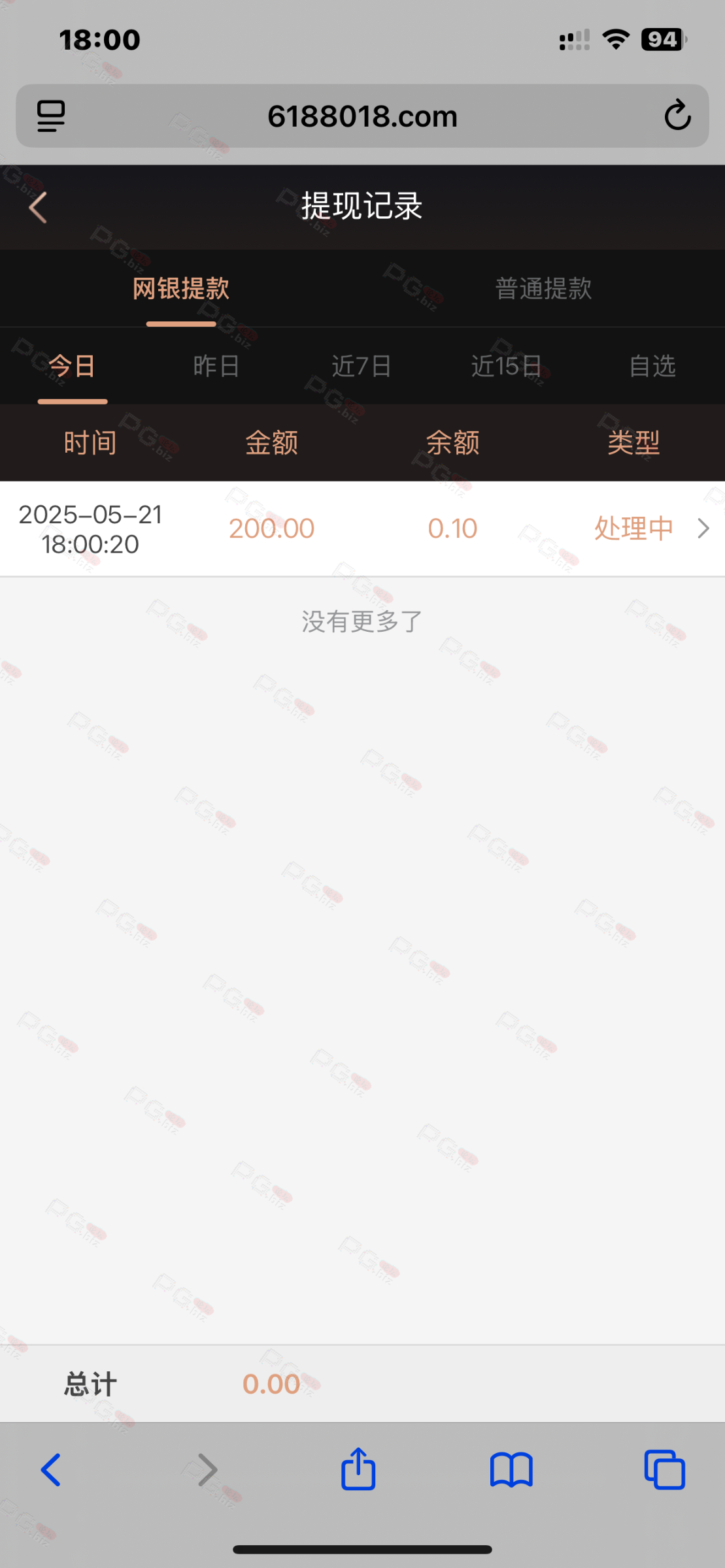Switch to the 普通提款 tab

click(x=543, y=288)
